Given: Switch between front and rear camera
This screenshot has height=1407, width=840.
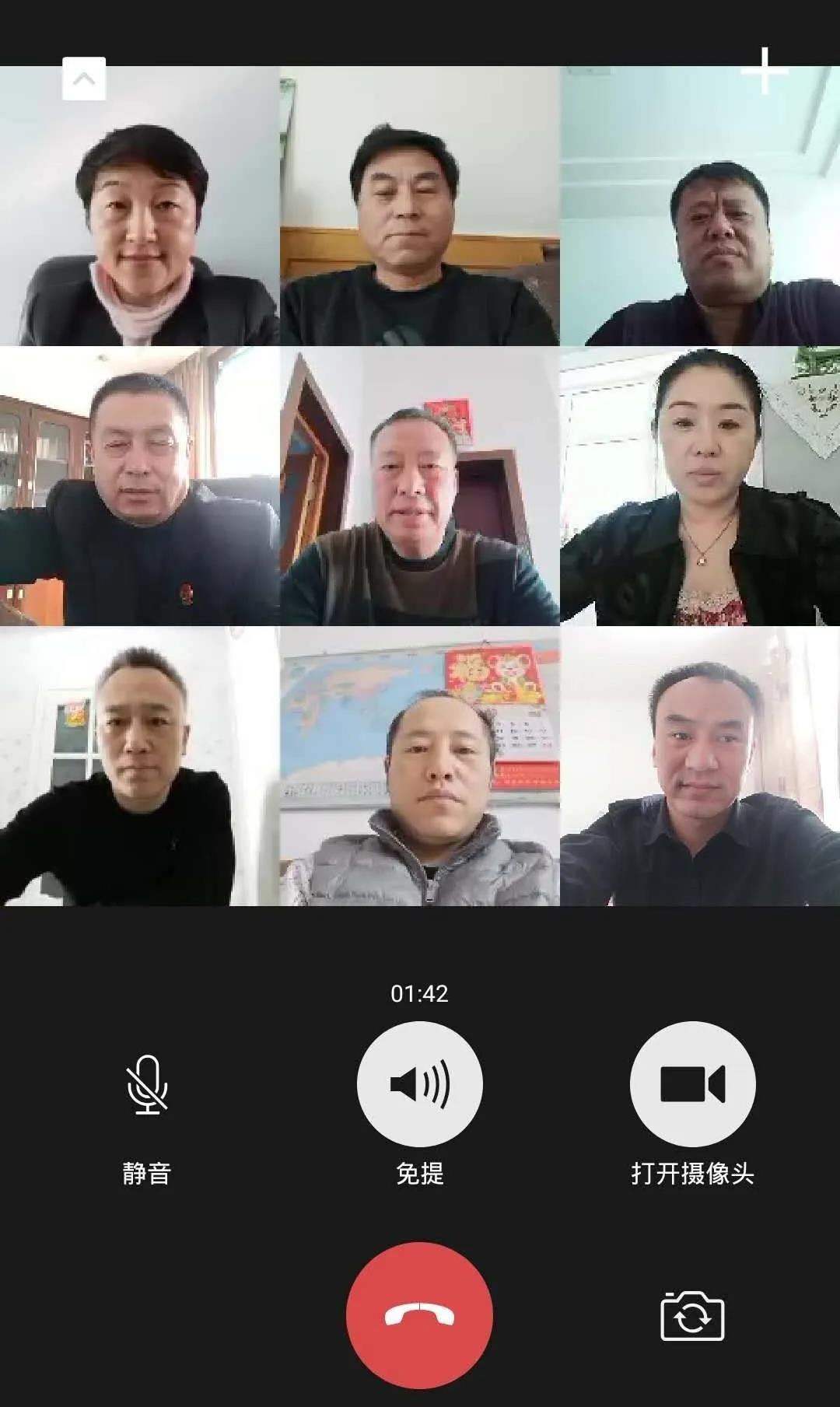Looking at the screenshot, I should tap(692, 1316).
